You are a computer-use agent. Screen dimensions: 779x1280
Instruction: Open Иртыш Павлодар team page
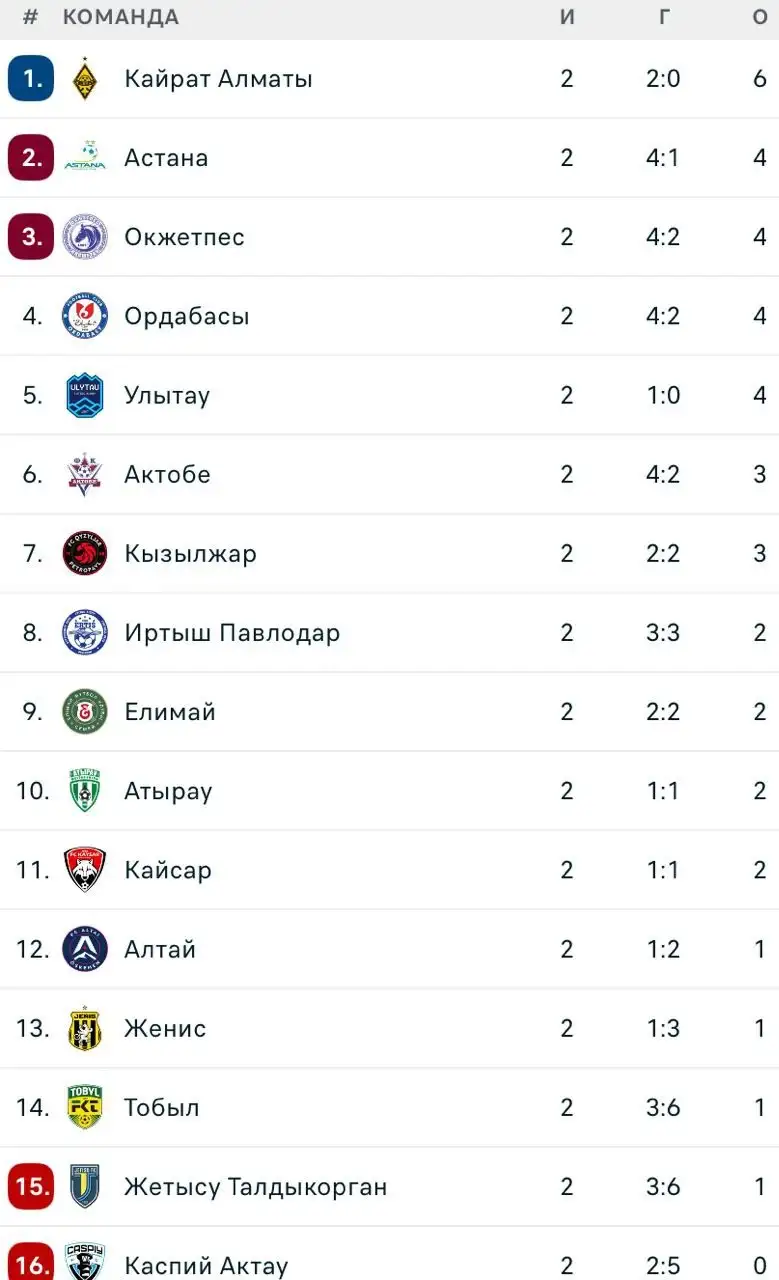232,632
